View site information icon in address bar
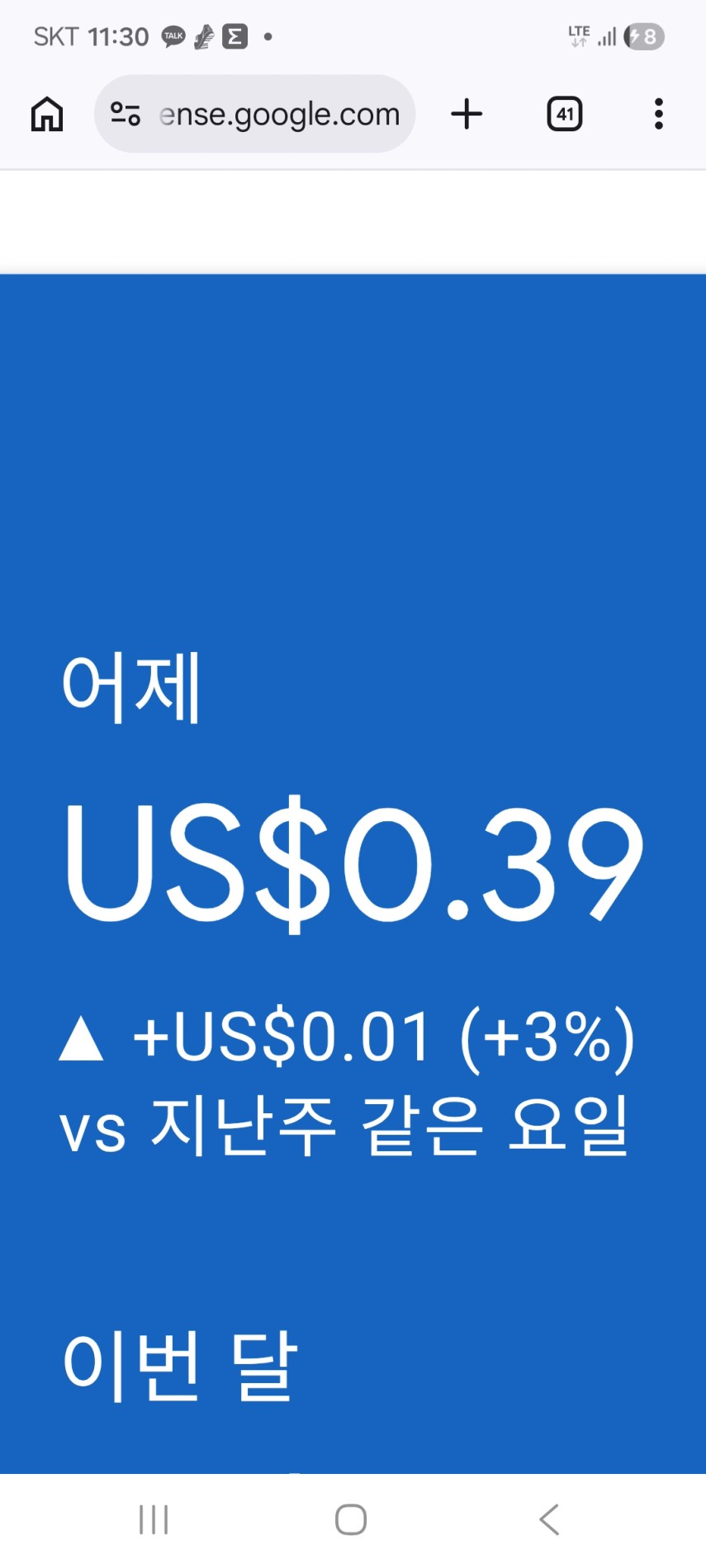This screenshot has width=706, height=1568. [x=126, y=114]
